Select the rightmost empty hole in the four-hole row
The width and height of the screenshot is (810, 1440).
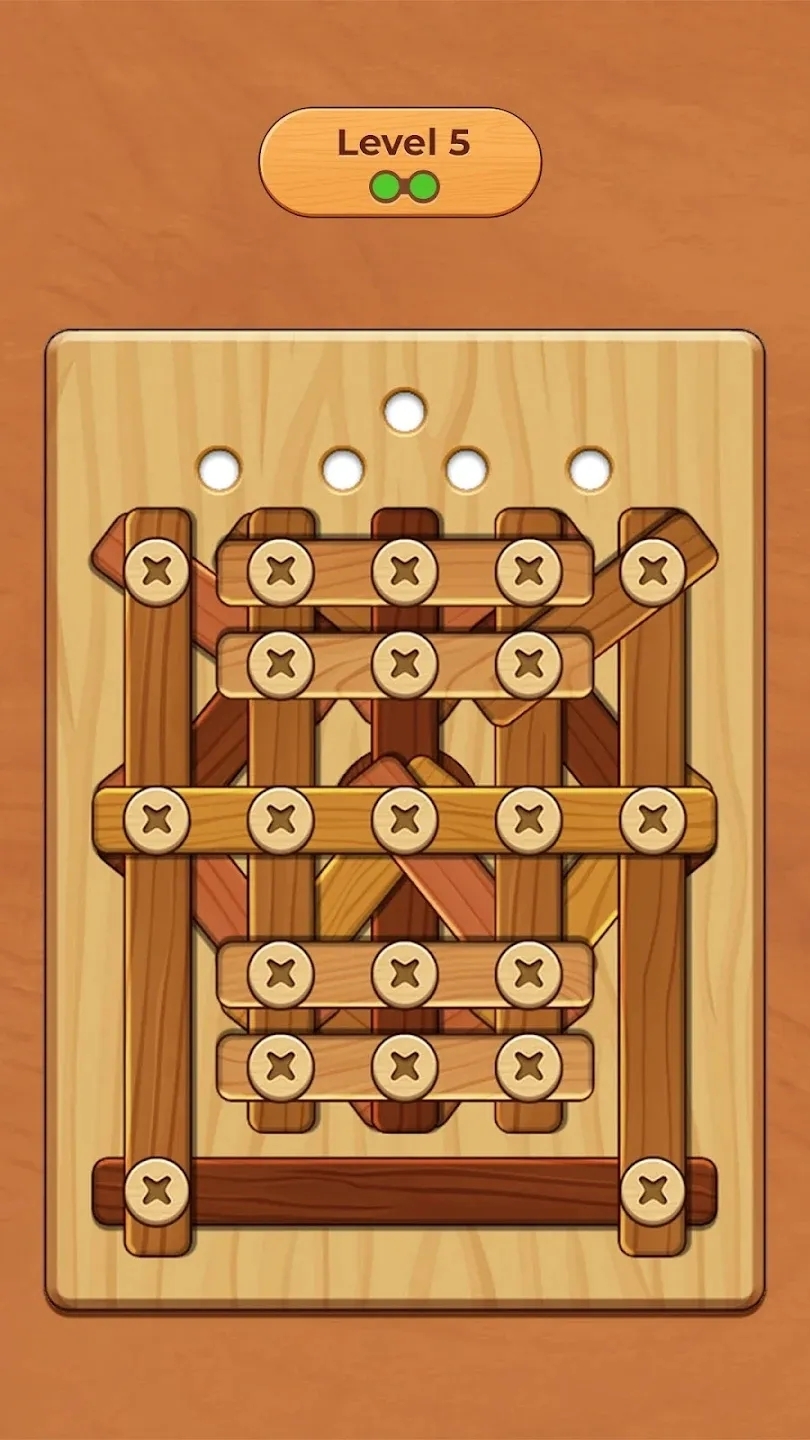tap(590, 469)
